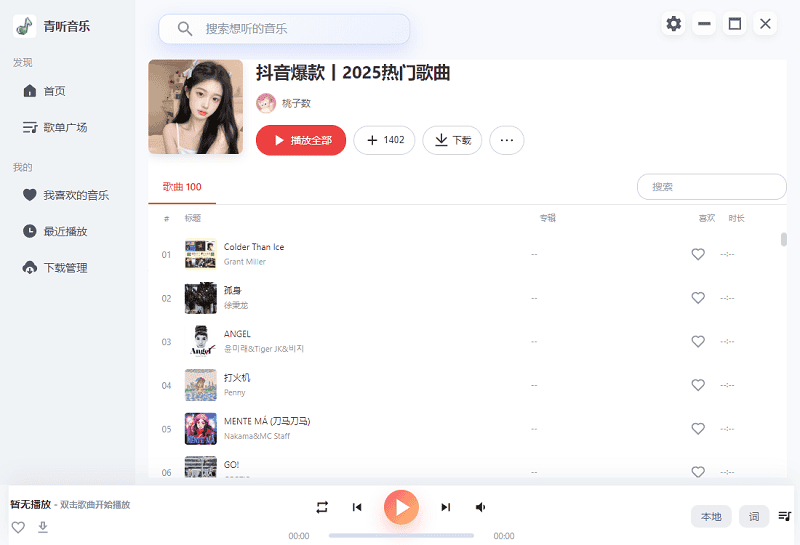This screenshot has height=545, width=800.
Task: Open lyrics with the 词 button
Action: [x=754, y=516]
